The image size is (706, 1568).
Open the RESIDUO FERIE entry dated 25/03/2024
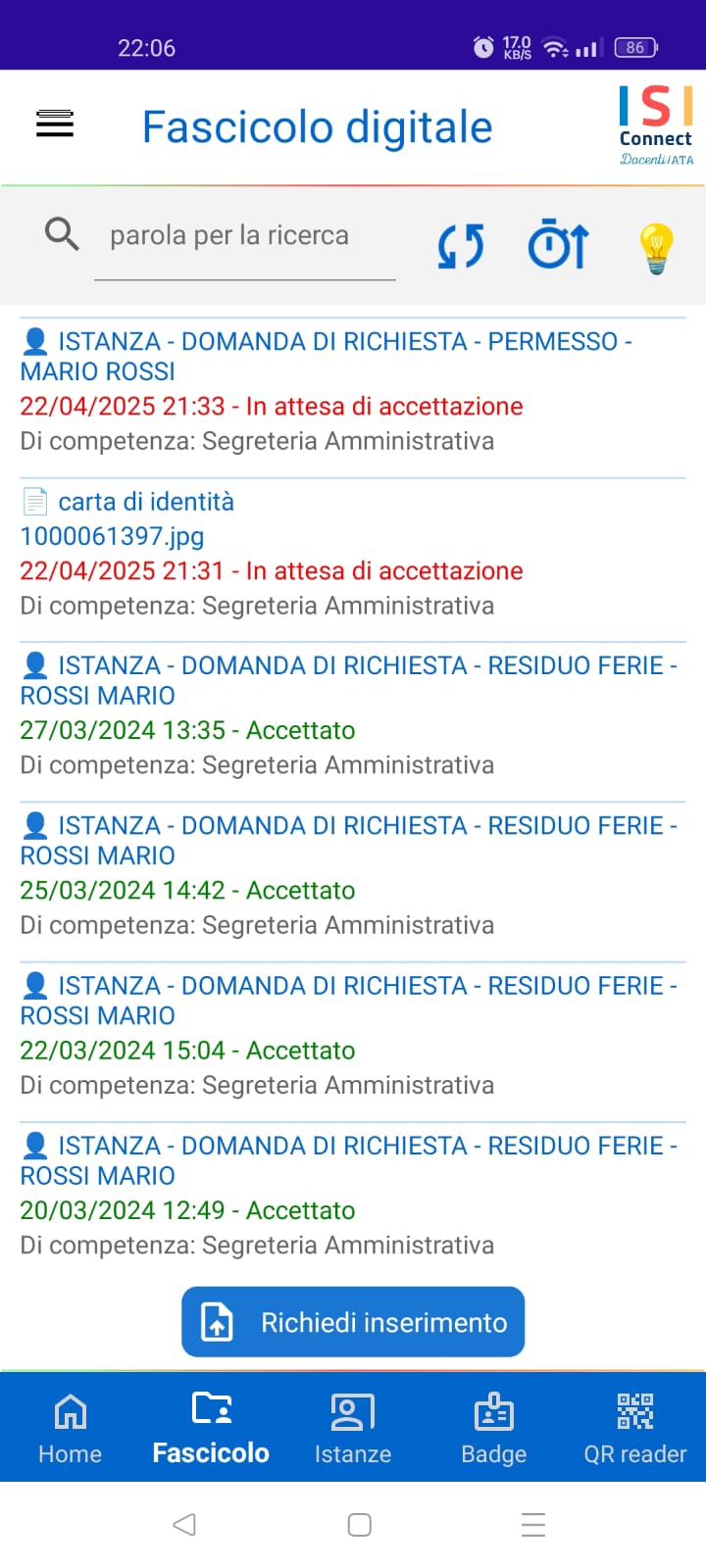pyautogui.click(x=353, y=875)
